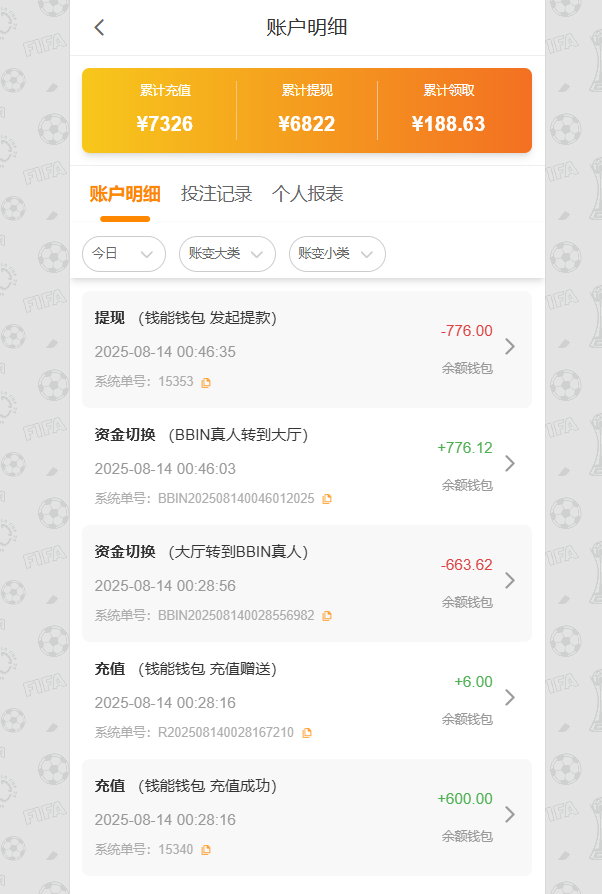Expand the 账变小类 filter dropdown
The height and width of the screenshot is (894, 602).
click(337, 254)
